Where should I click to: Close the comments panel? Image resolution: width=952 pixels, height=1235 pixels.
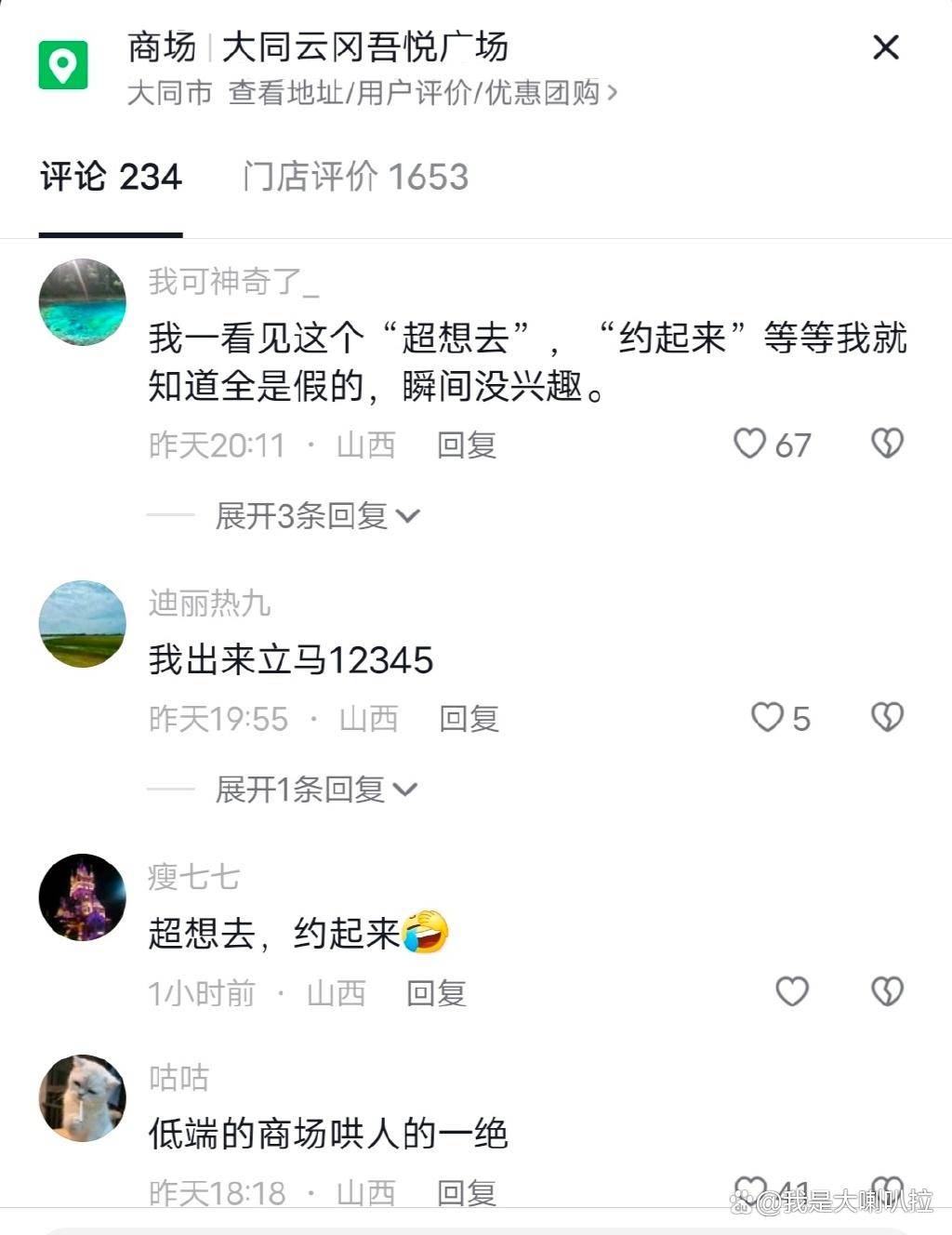click(886, 47)
